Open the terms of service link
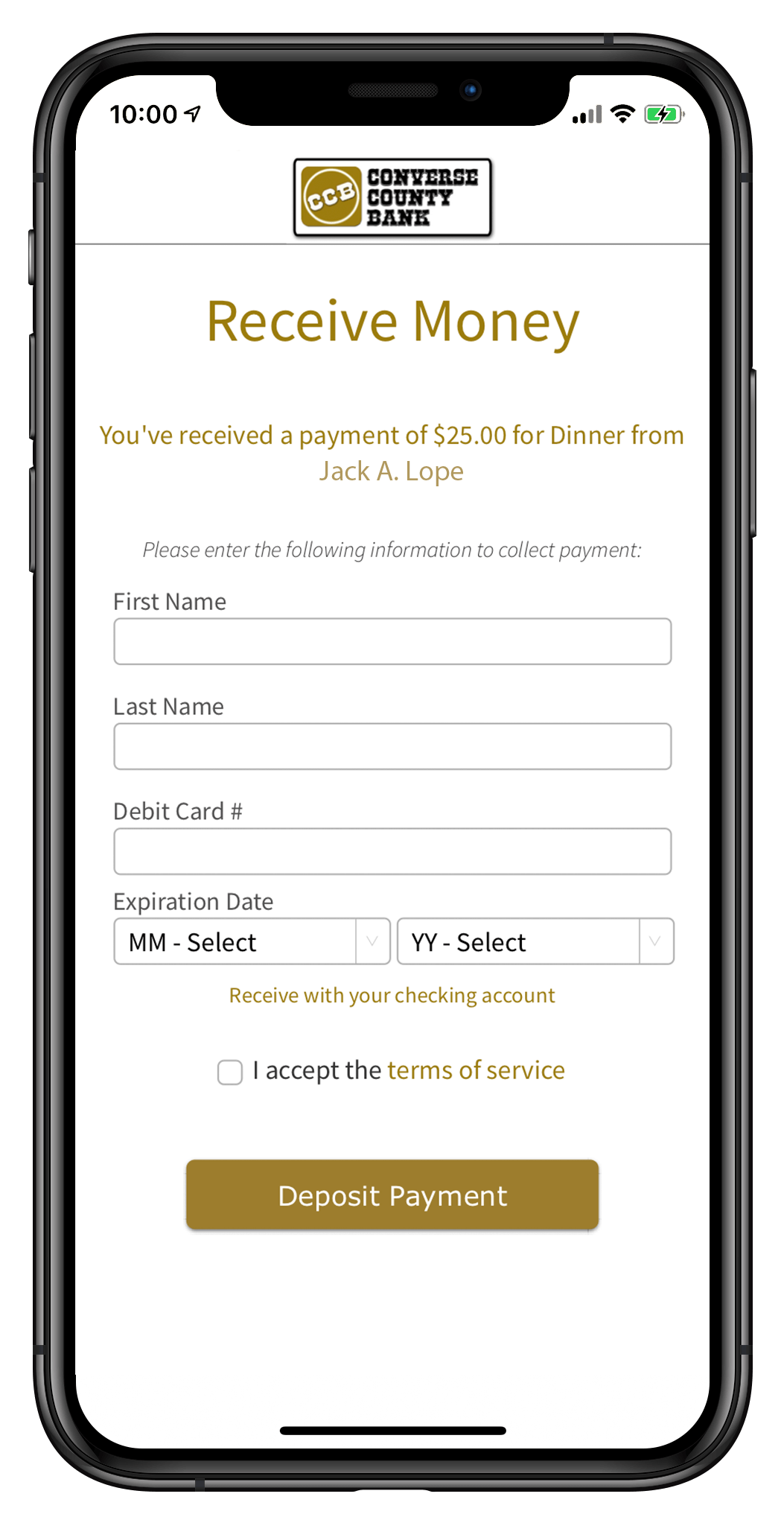The height and width of the screenshot is (1520, 784). click(x=476, y=1070)
